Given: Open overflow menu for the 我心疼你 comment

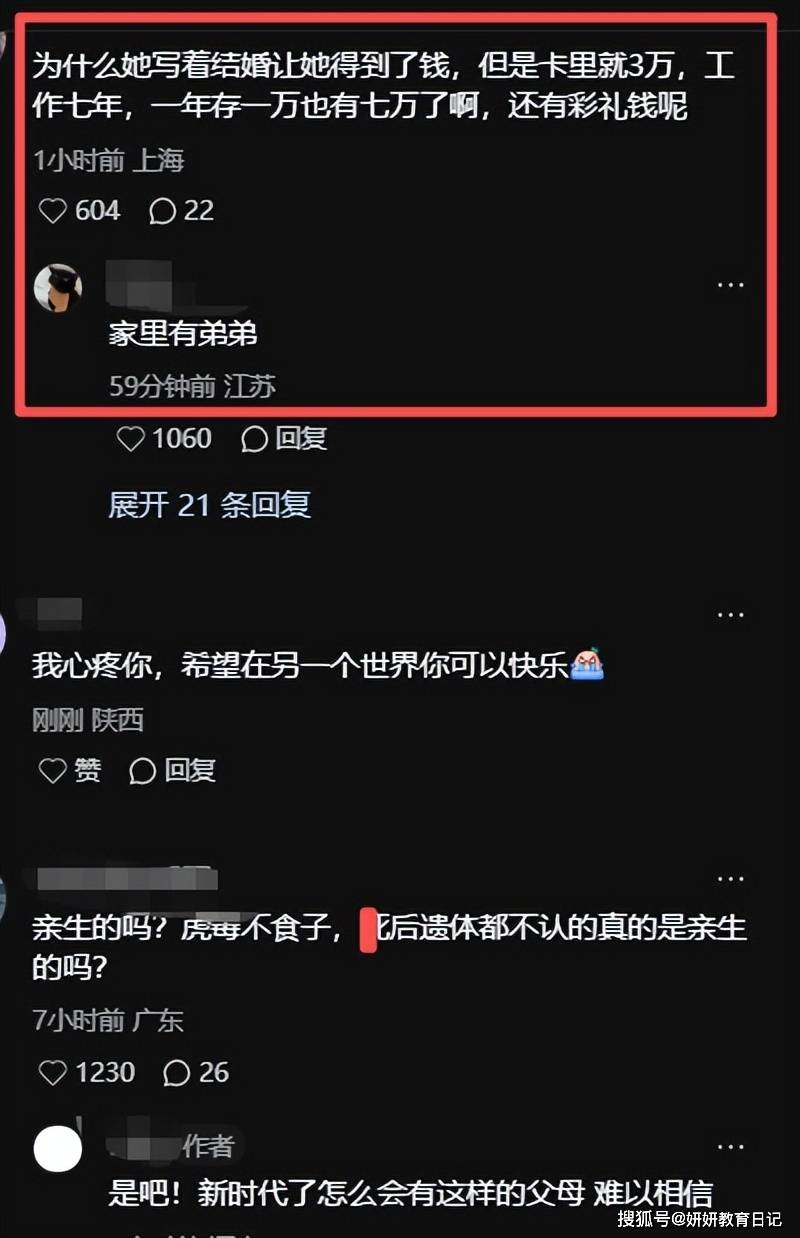Looking at the screenshot, I should tap(731, 614).
